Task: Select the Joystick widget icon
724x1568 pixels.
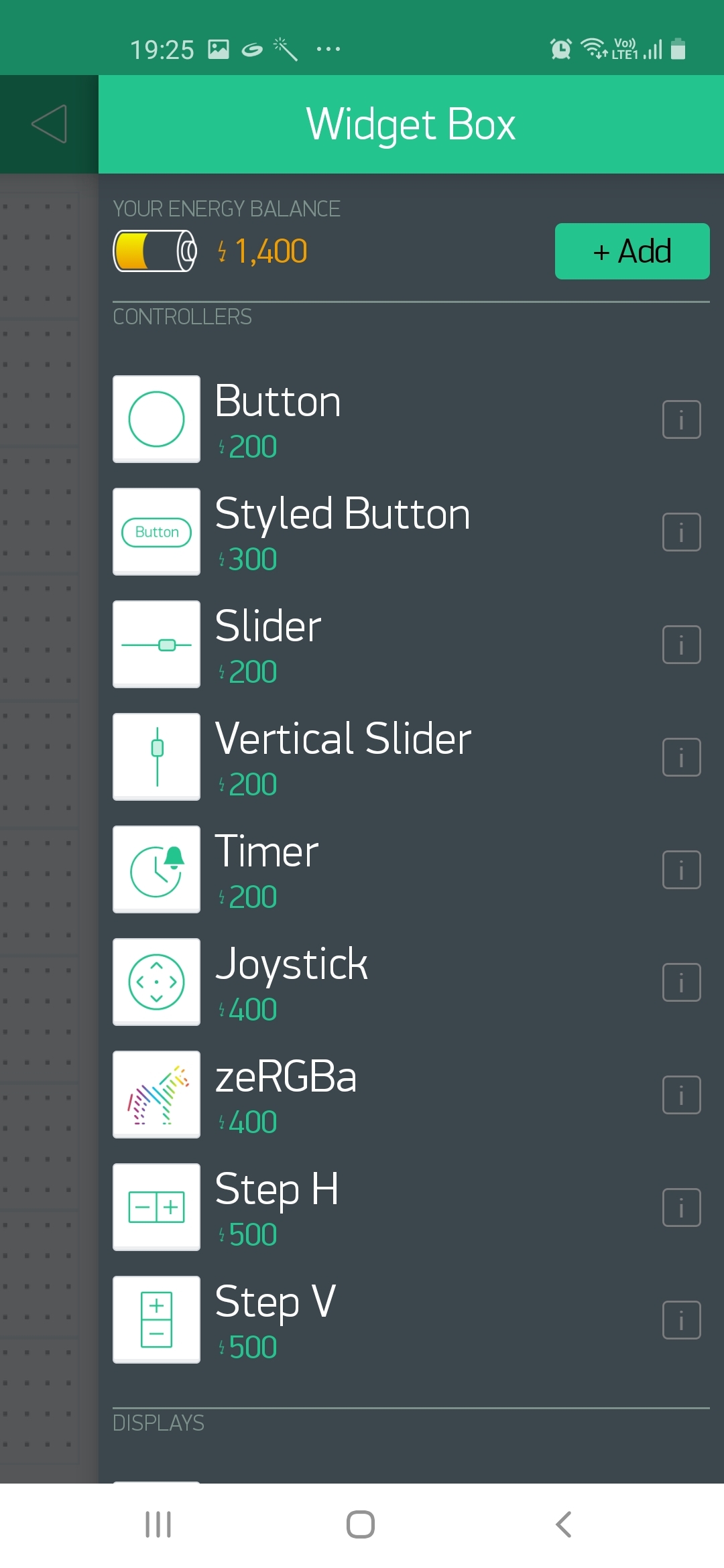Action: [x=156, y=982]
